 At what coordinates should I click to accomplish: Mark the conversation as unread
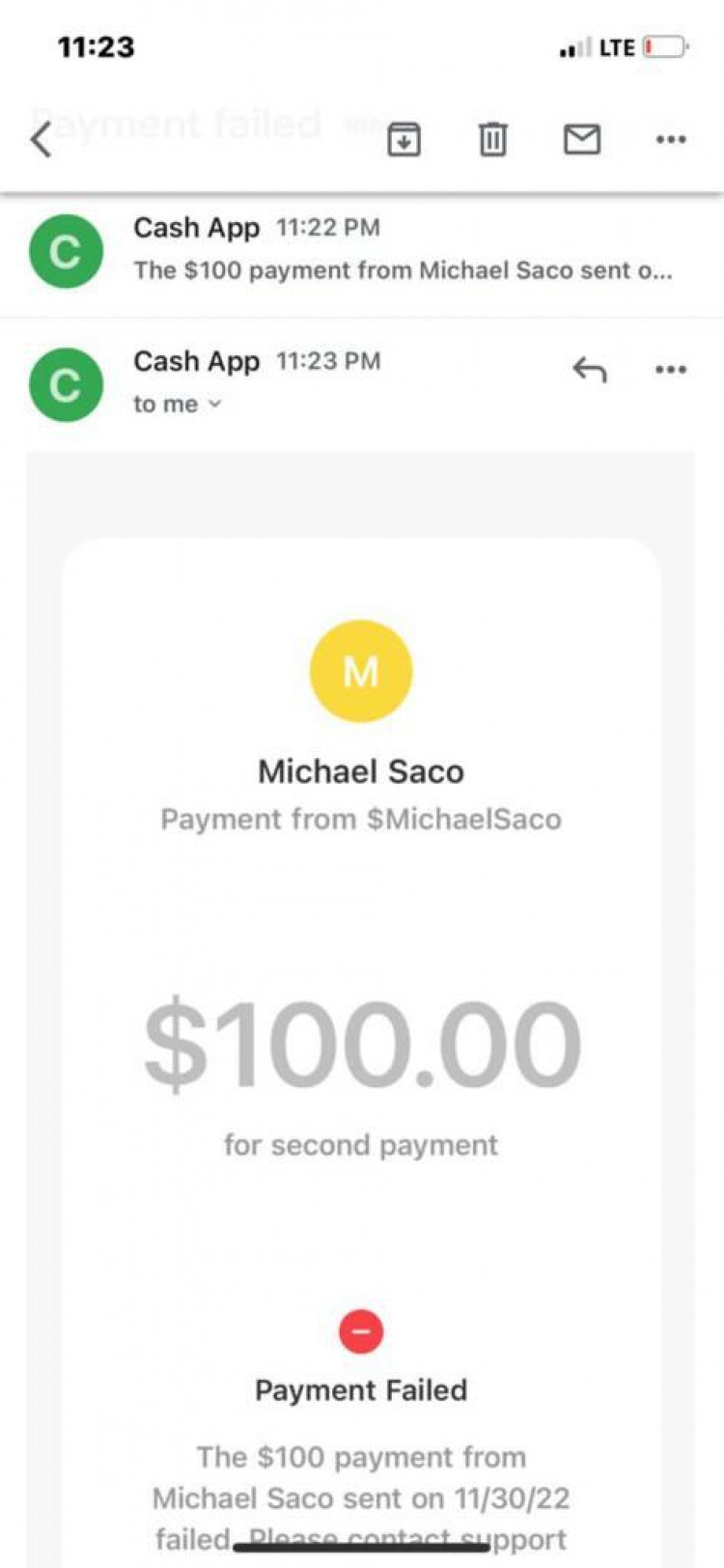coord(581,140)
